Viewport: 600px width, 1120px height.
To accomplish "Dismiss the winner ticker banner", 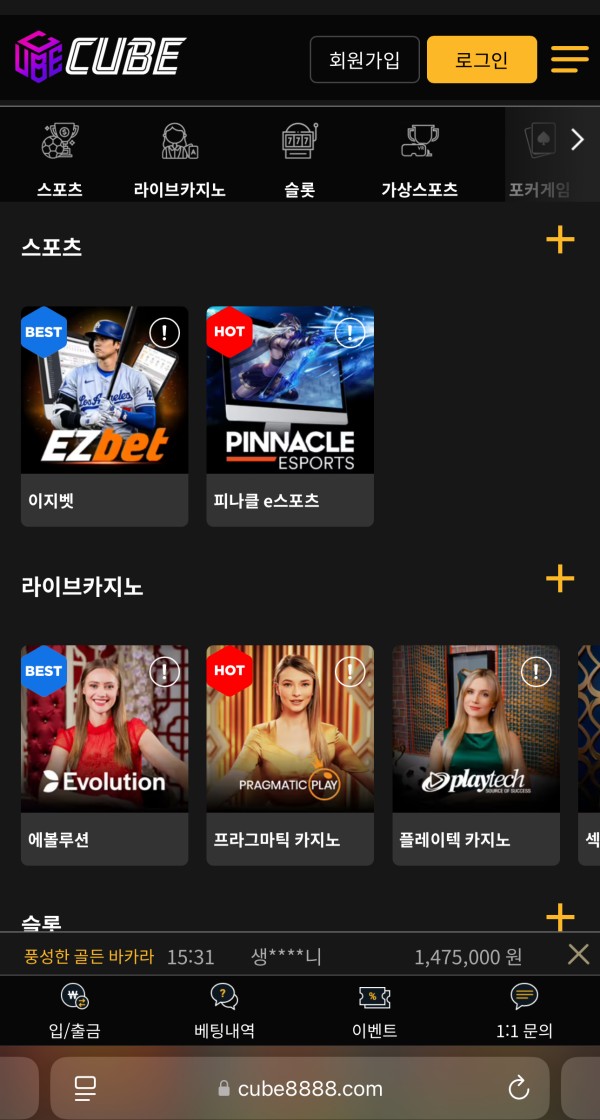I will [578, 954].
